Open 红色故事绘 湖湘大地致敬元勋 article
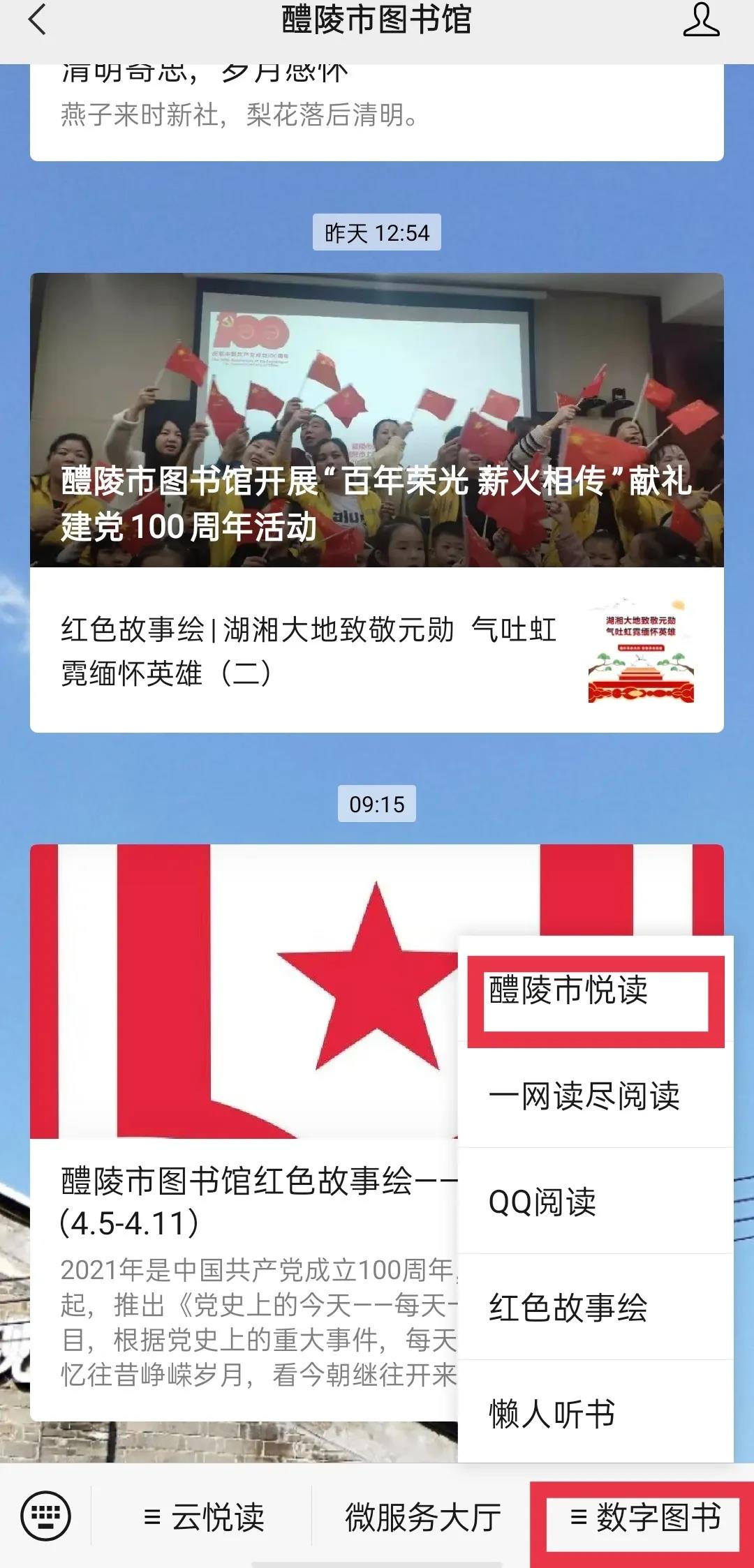Image resolution: width=754 pixels, height=1568 pixels. (x=376, y=650)
